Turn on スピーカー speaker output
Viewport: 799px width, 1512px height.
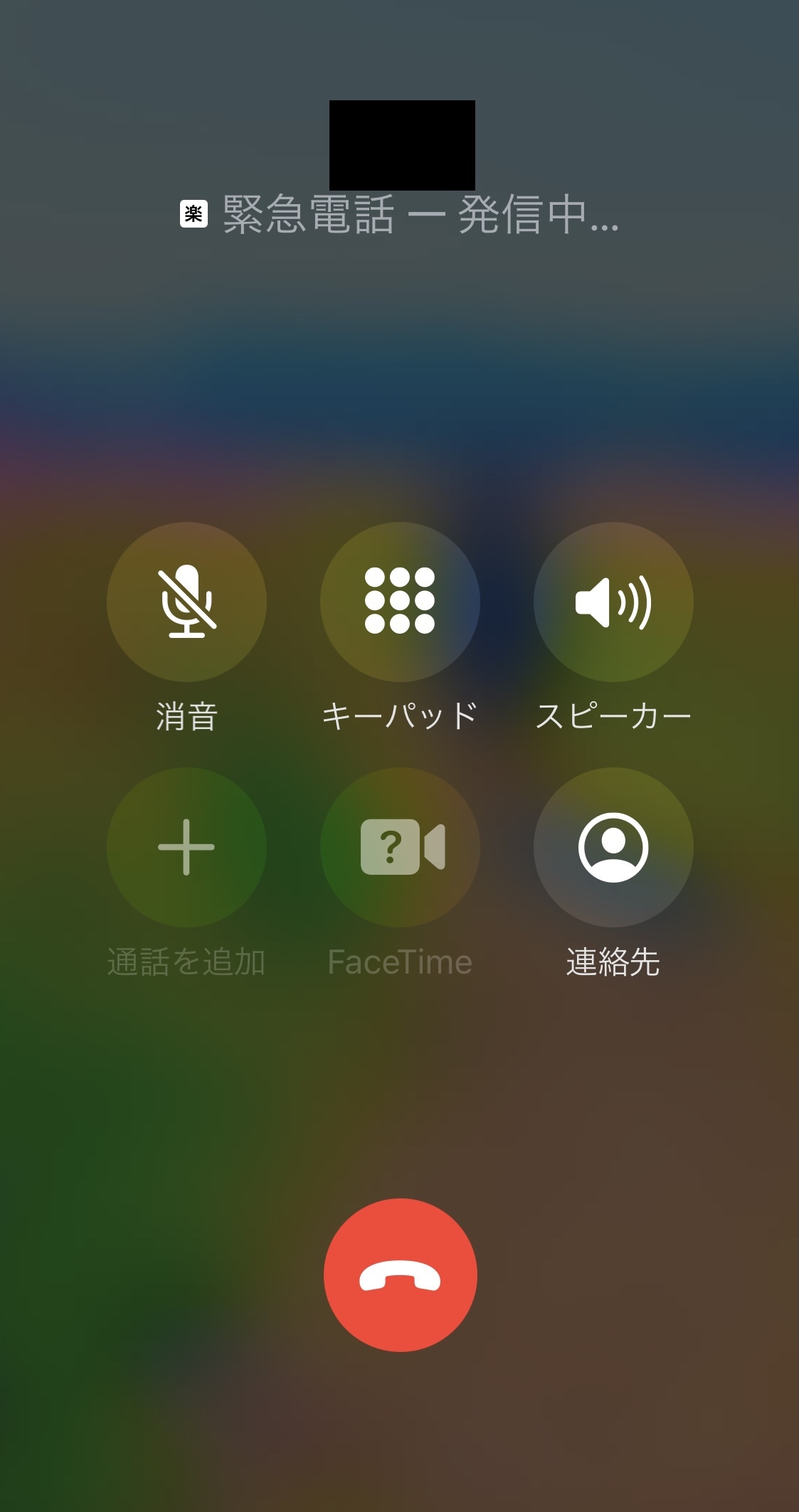point(613,602)
